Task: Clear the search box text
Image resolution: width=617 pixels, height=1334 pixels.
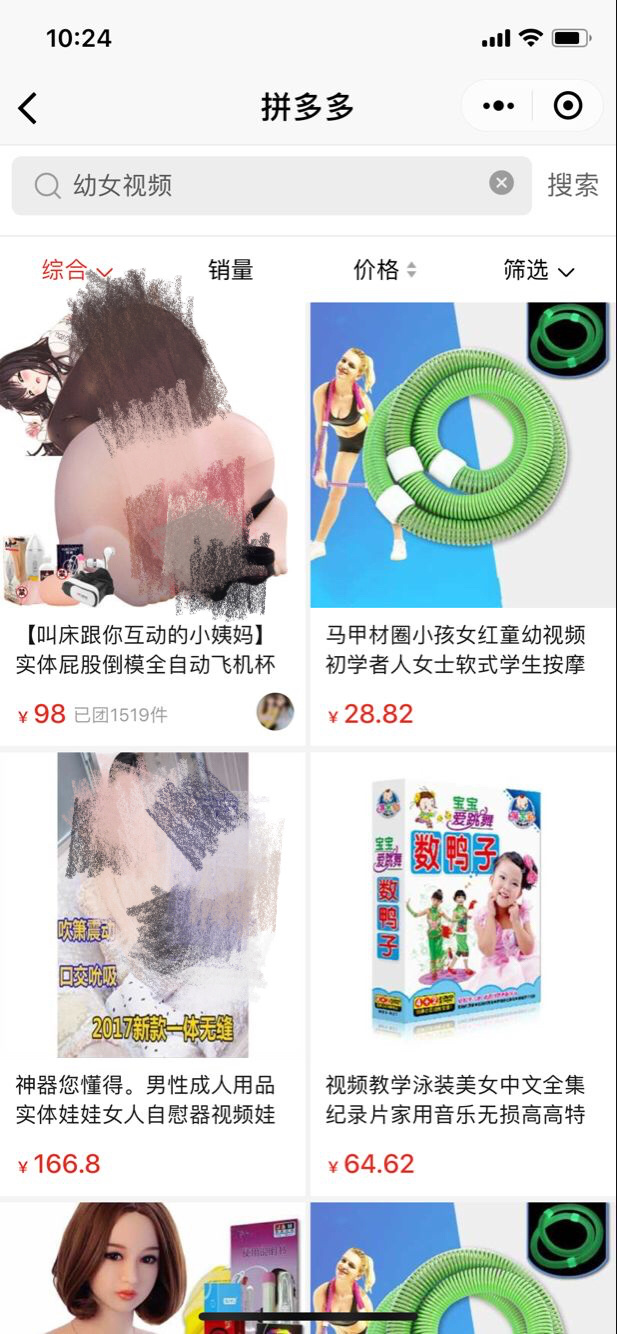Action: pos(501,183)
